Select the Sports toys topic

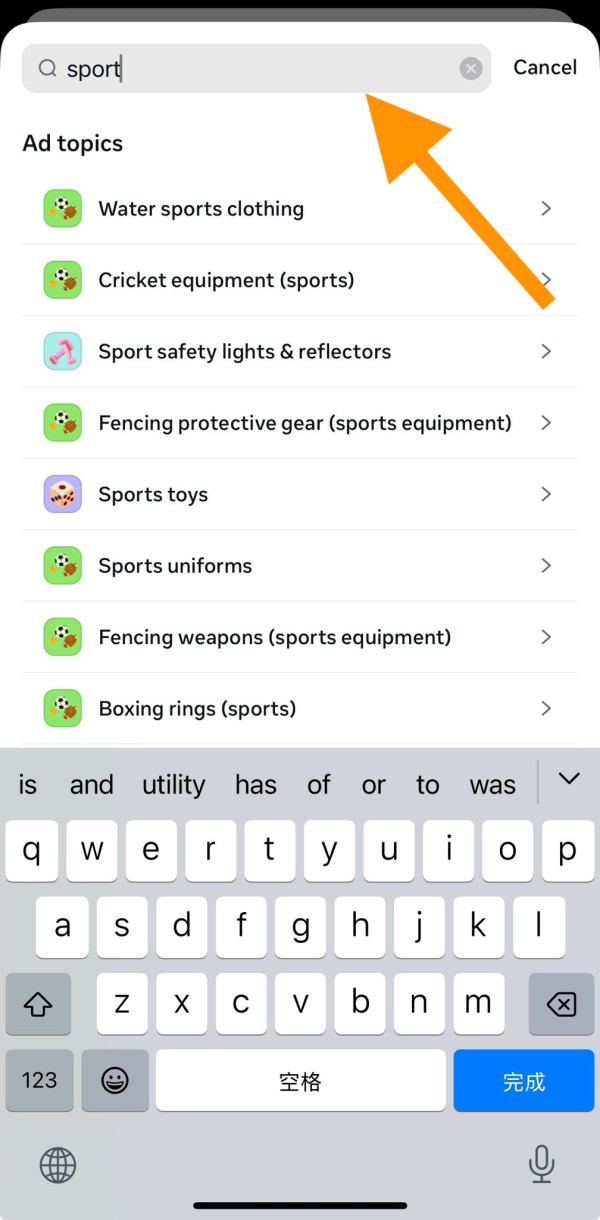pos(300,494)
